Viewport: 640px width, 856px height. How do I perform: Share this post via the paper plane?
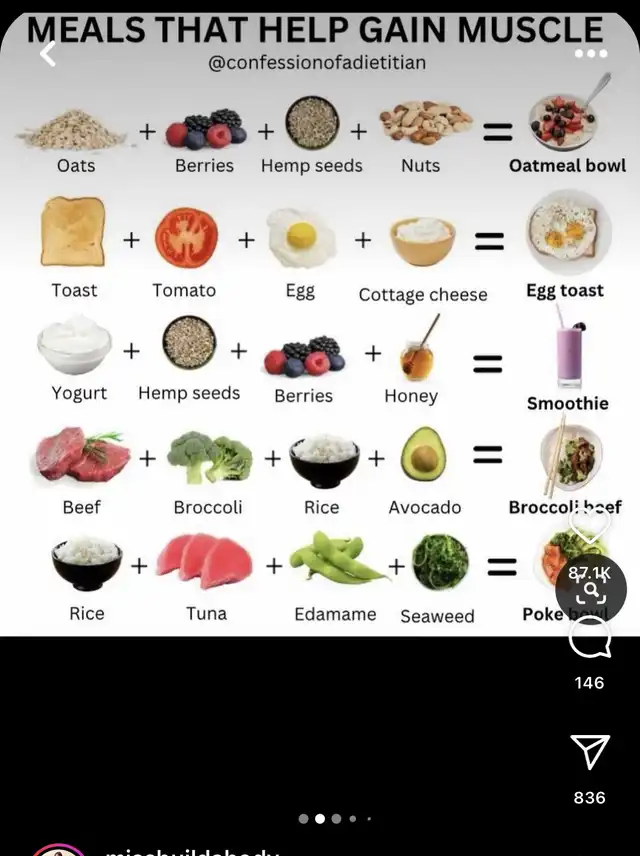coord(590,752)
